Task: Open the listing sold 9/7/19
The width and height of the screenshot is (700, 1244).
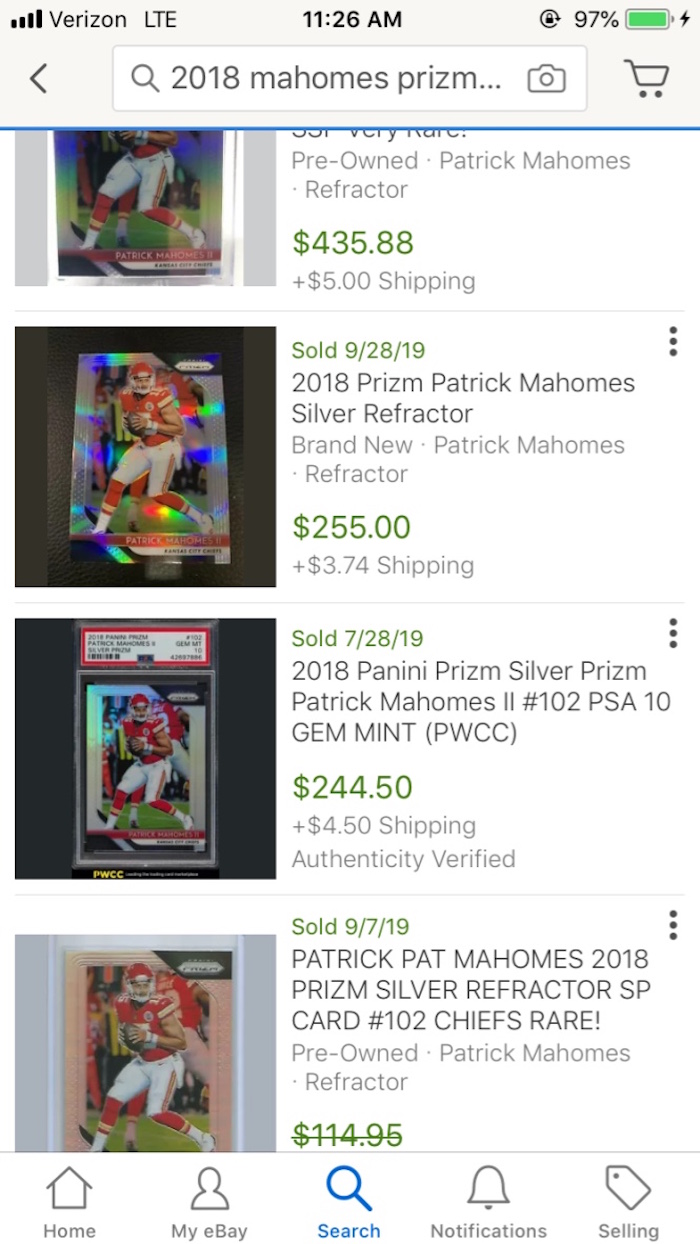Action: (470, 990)
